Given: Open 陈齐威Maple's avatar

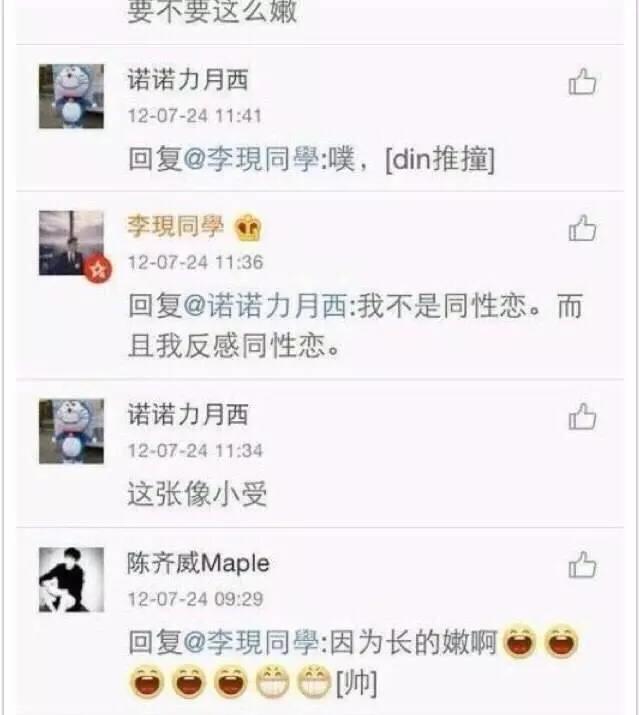Looking at the screenshot, I should (x=71, y=579).
